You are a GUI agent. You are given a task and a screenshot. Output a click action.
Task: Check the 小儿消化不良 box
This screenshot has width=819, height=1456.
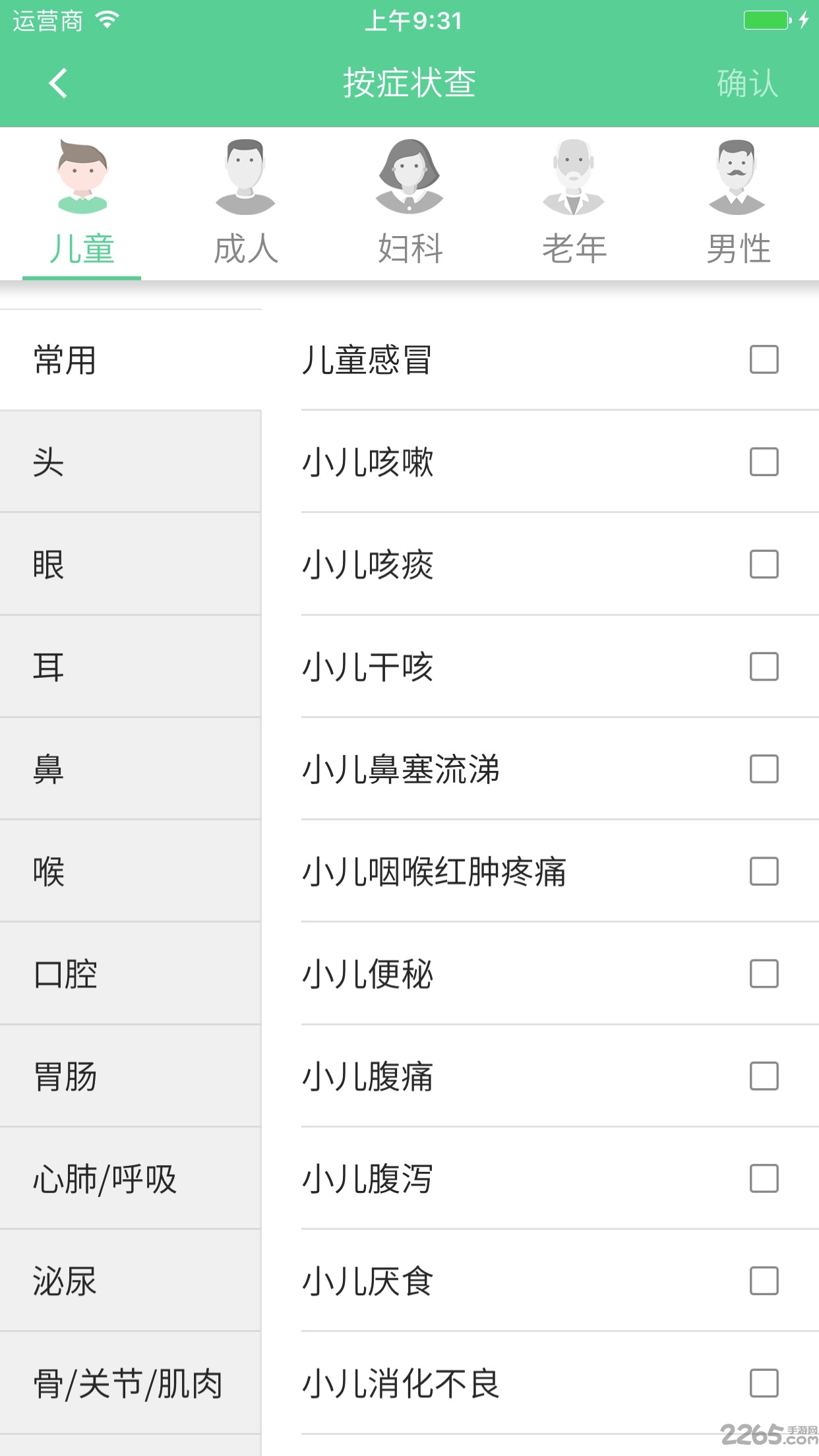point(764,1383)
